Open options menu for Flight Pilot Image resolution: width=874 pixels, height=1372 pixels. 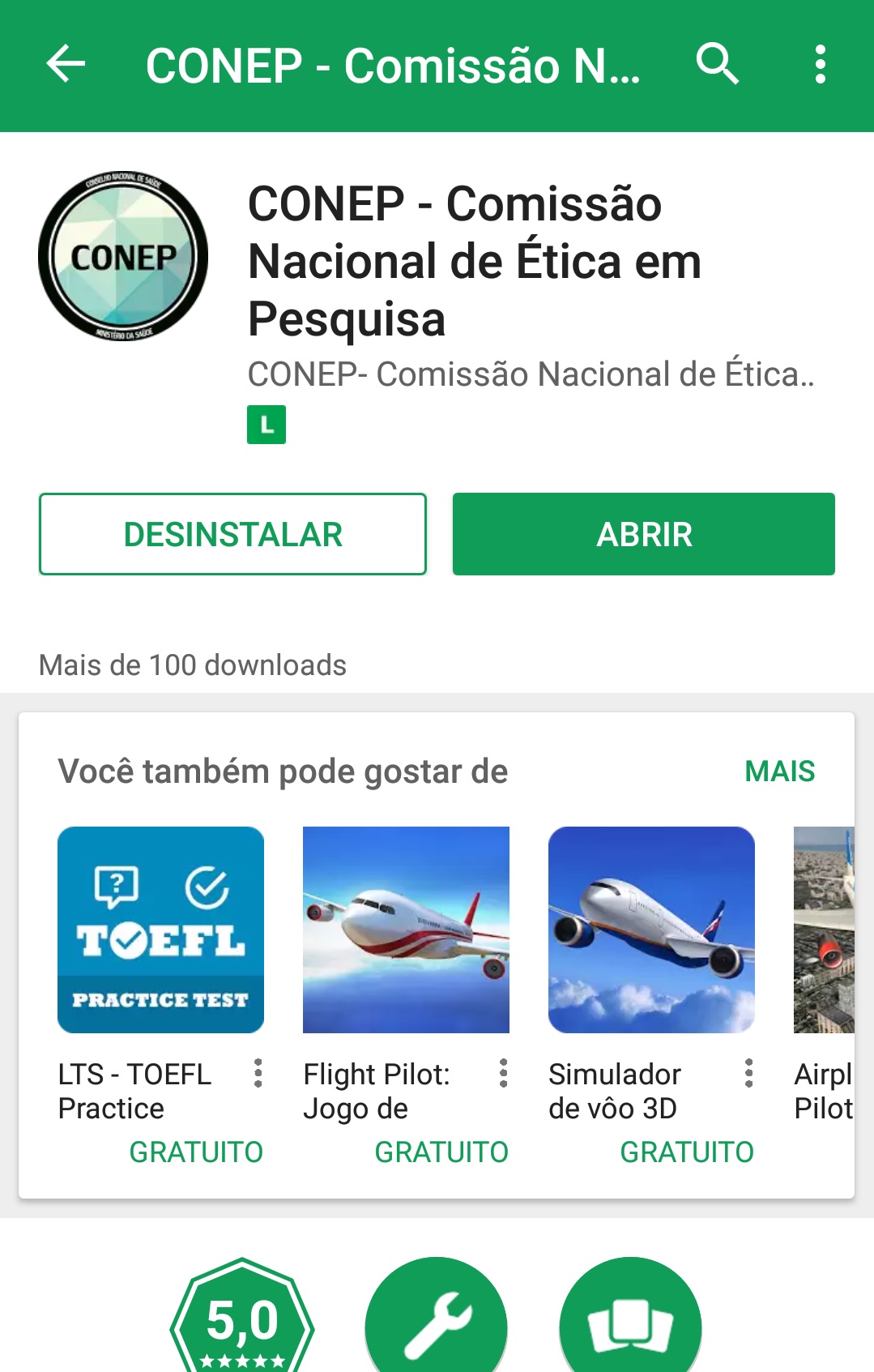click(503, 1073)
